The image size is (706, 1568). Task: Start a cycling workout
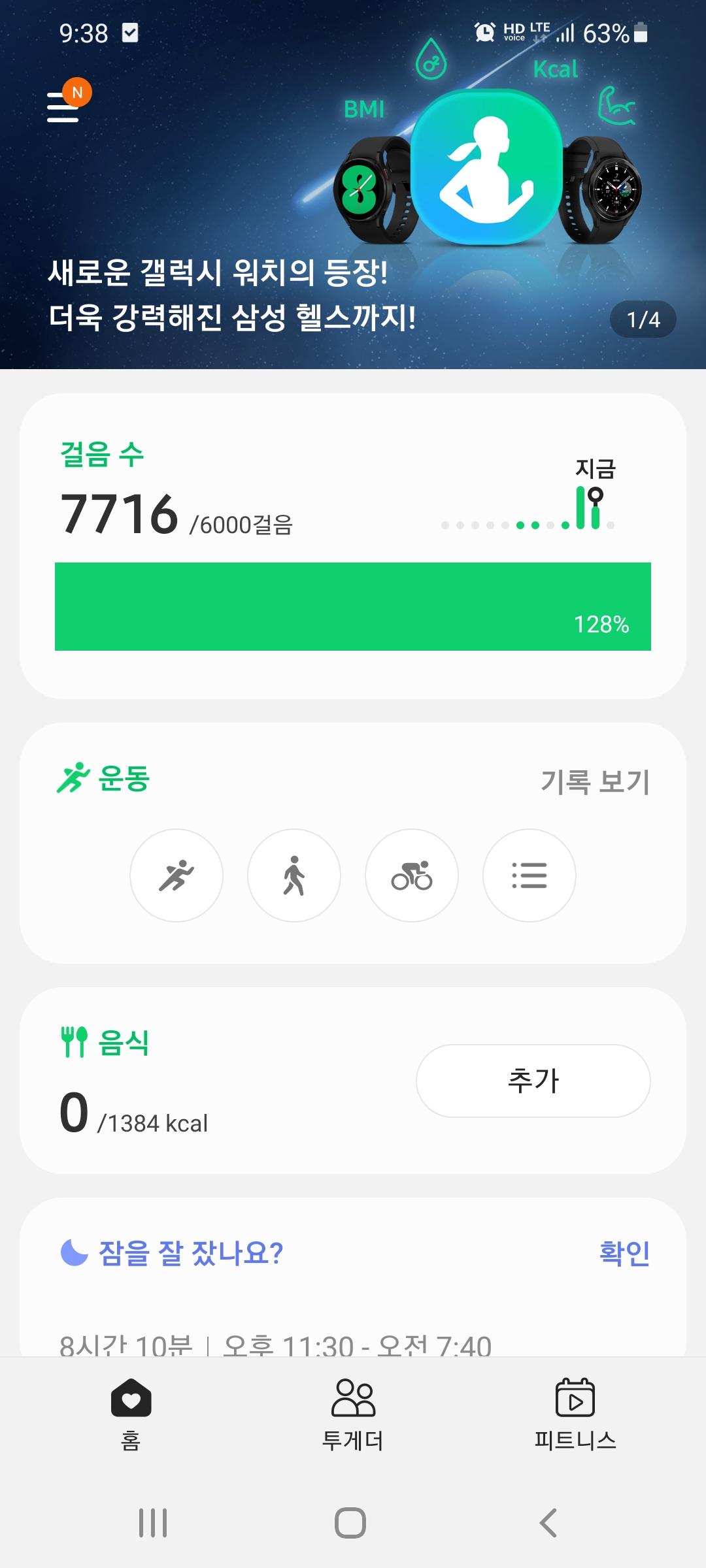pos(412,875)
